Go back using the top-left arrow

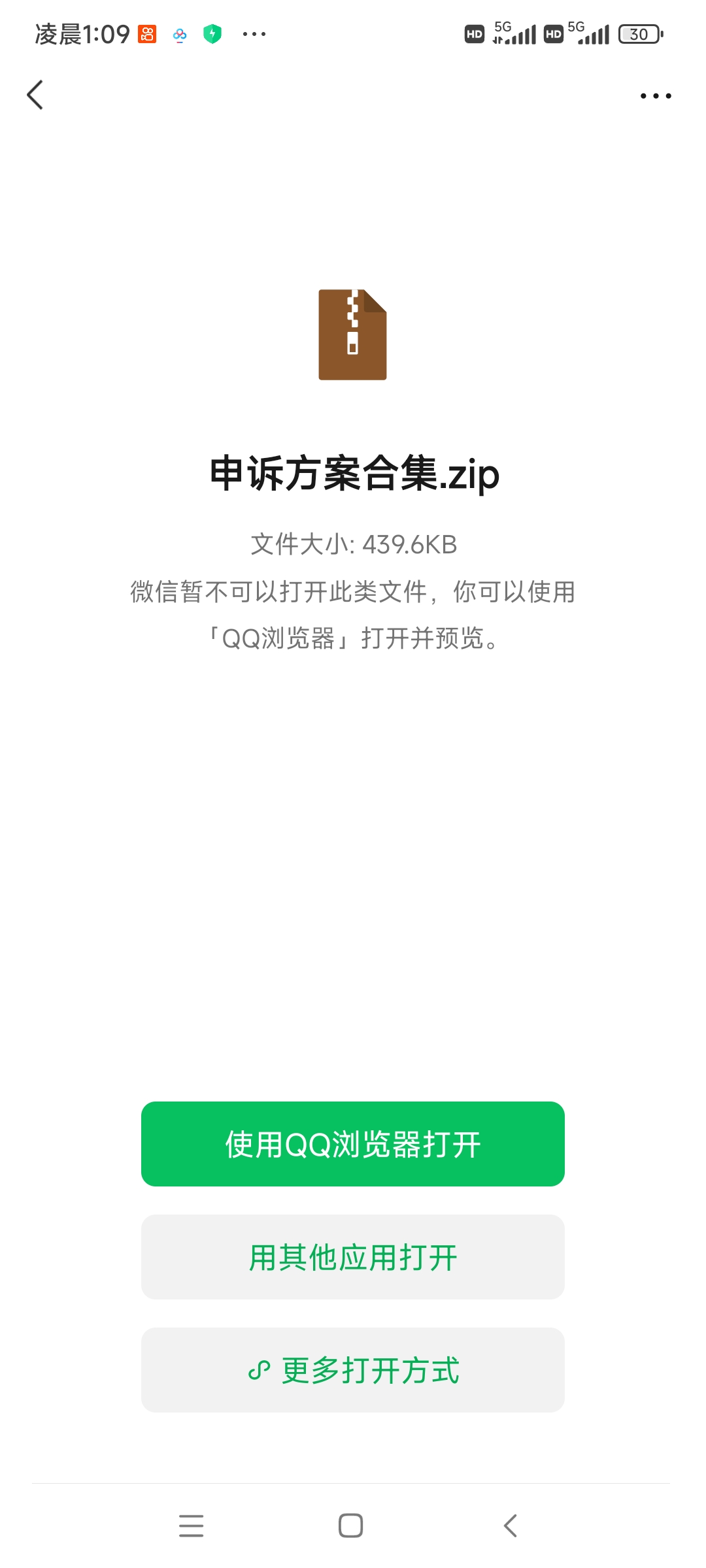[35, 95]
